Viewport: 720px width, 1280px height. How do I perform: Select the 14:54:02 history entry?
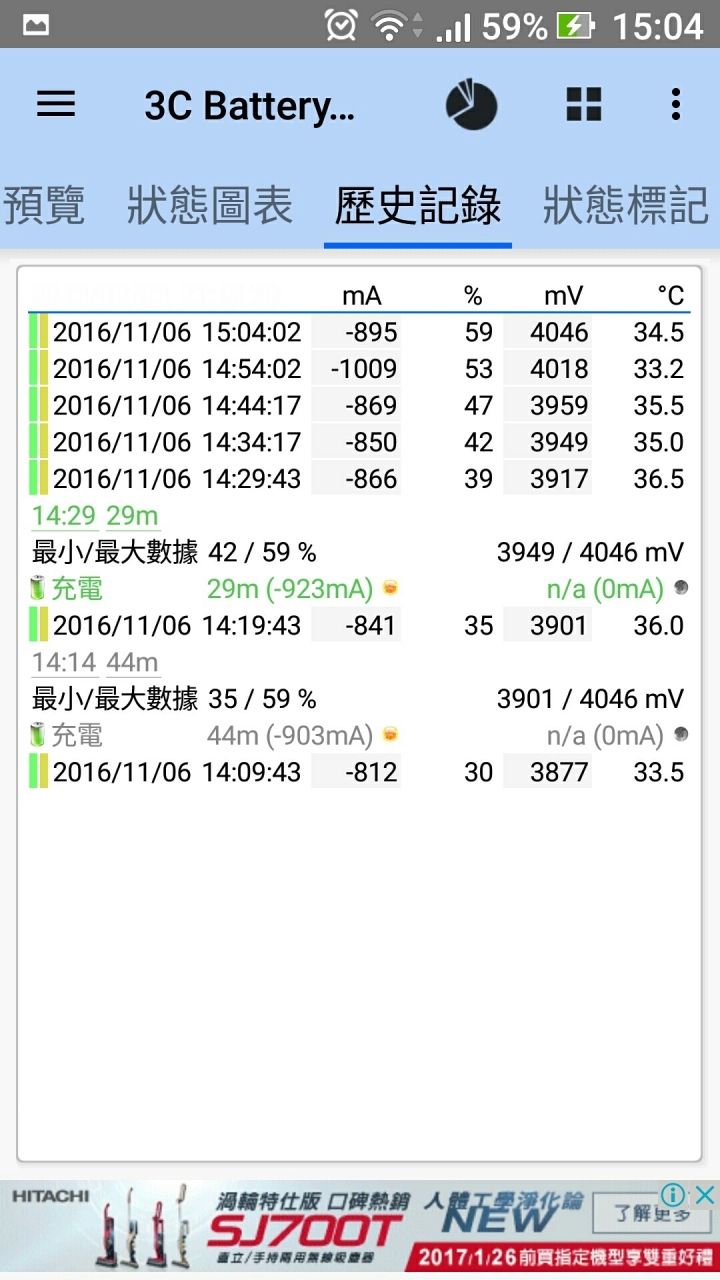click(x=358, y=369)
